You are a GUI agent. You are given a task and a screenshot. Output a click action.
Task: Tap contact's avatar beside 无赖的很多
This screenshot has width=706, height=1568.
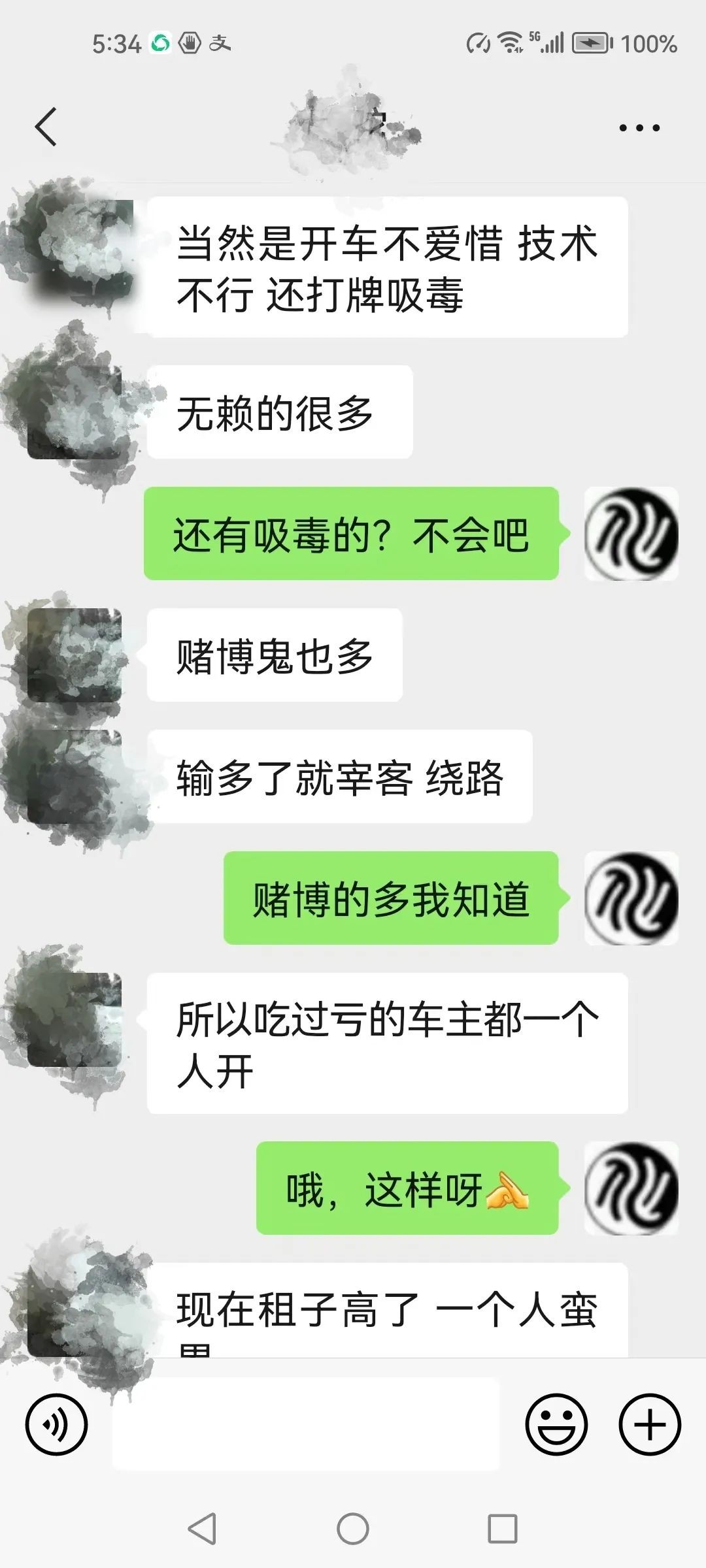click(x=75, y=412)
